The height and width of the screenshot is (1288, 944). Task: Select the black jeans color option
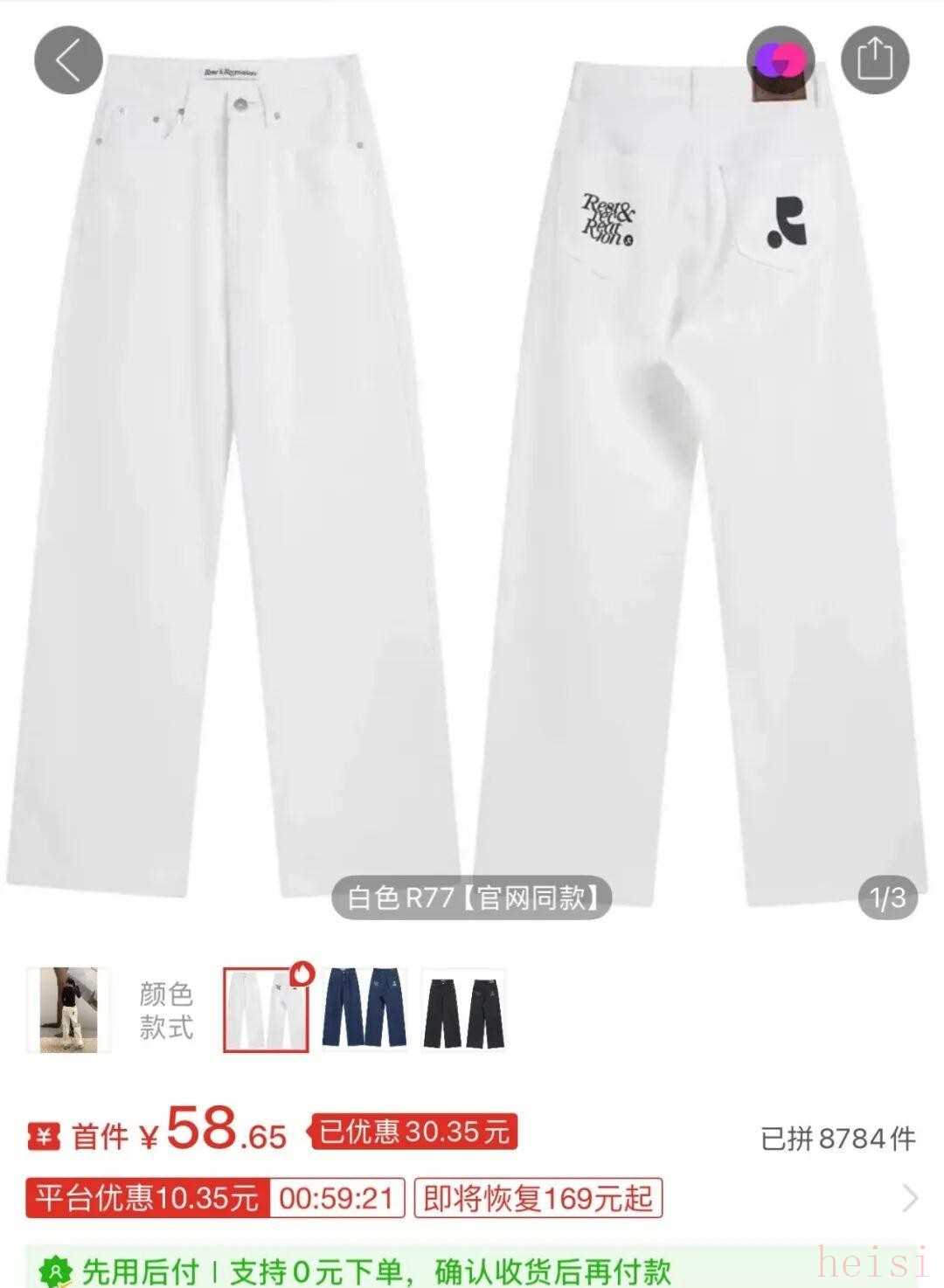click(x=463, y=1009)
